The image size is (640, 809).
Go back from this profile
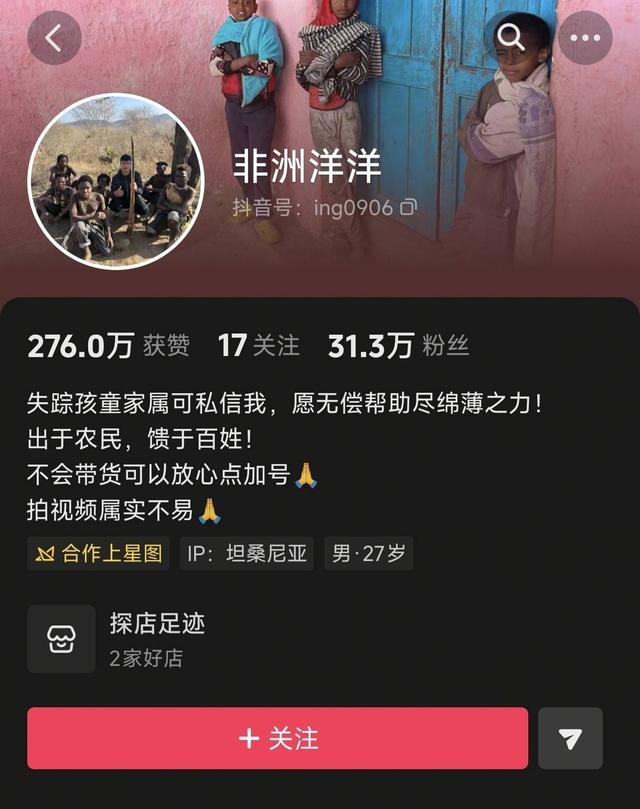tap(53, 39)
